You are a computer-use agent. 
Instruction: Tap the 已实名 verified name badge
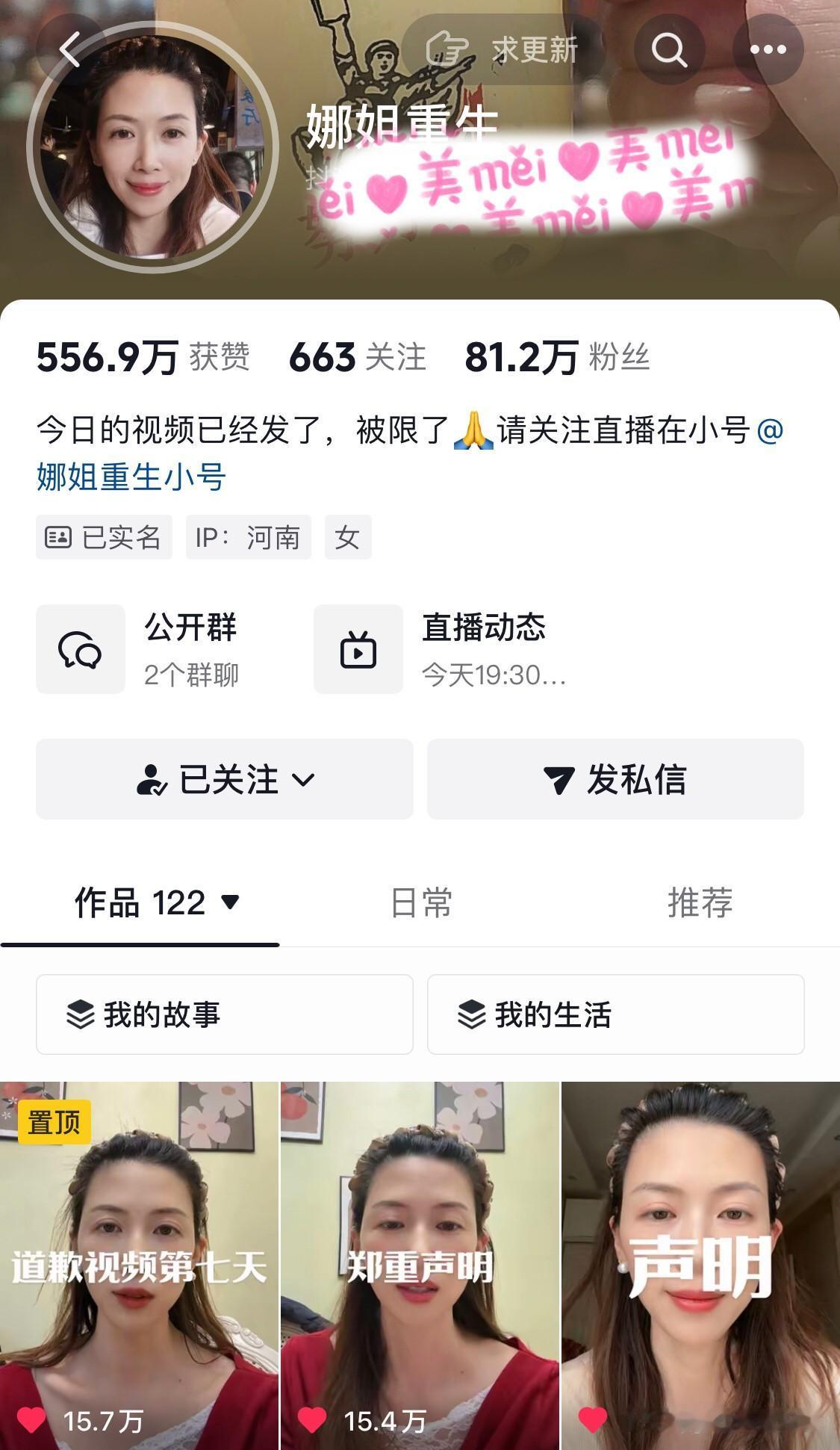pyautogui.click(x=103, y=537)
